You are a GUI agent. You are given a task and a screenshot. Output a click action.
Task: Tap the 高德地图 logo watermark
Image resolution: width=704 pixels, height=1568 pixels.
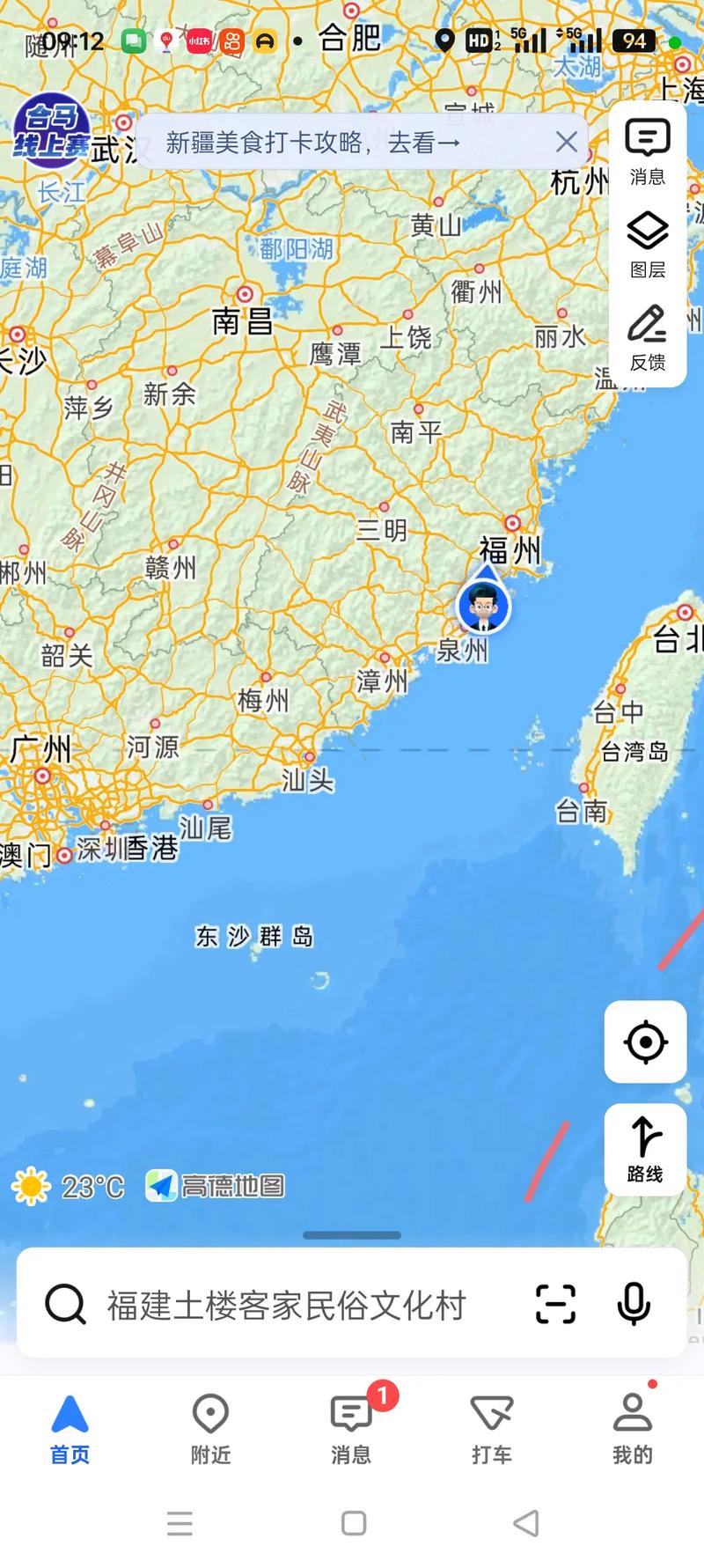[216, 1184]
